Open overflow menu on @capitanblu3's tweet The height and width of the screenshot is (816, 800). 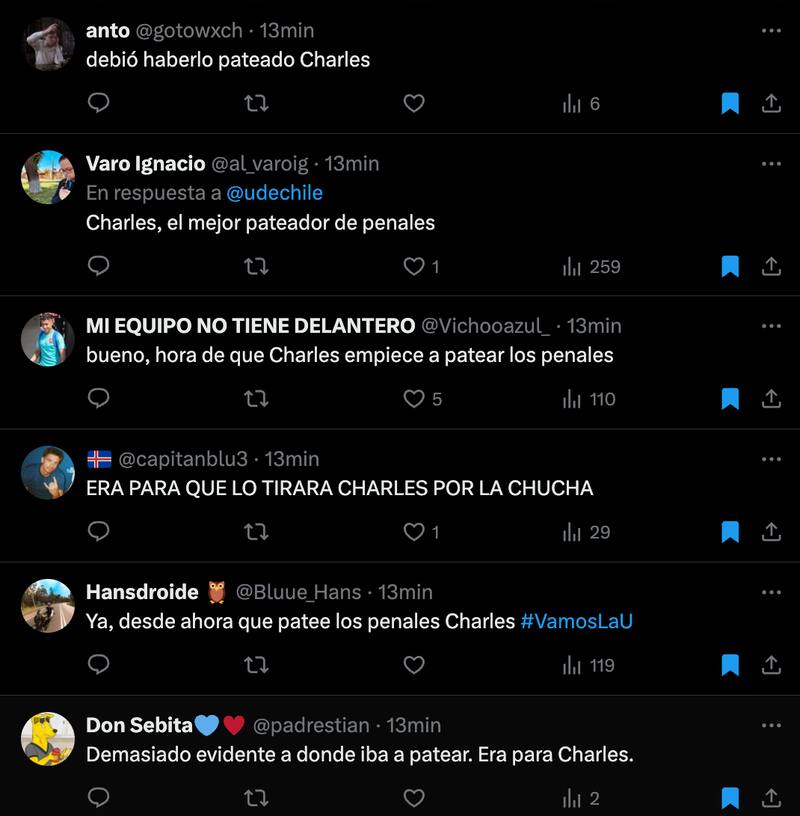tap(770, 459)
